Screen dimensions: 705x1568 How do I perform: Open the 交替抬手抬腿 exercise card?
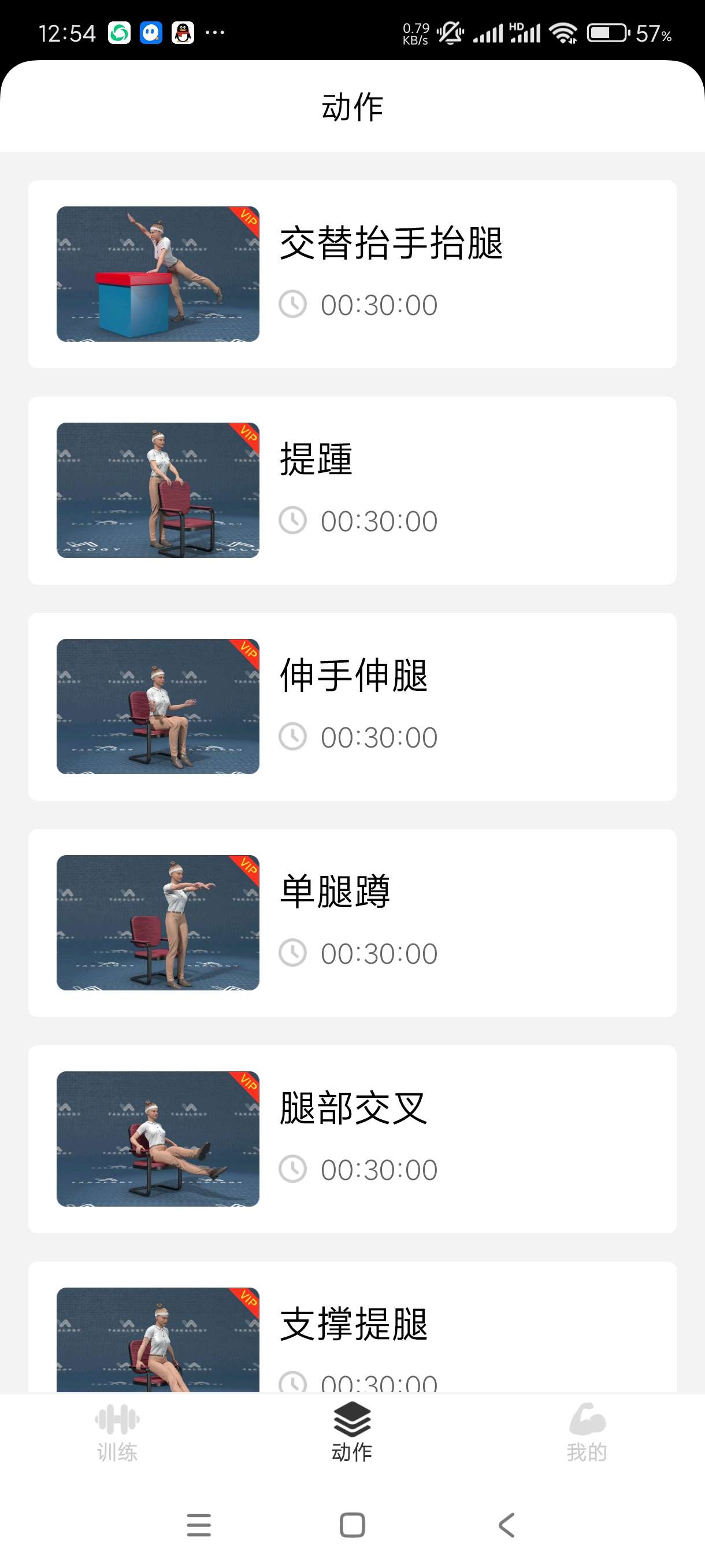coord(352,274)
